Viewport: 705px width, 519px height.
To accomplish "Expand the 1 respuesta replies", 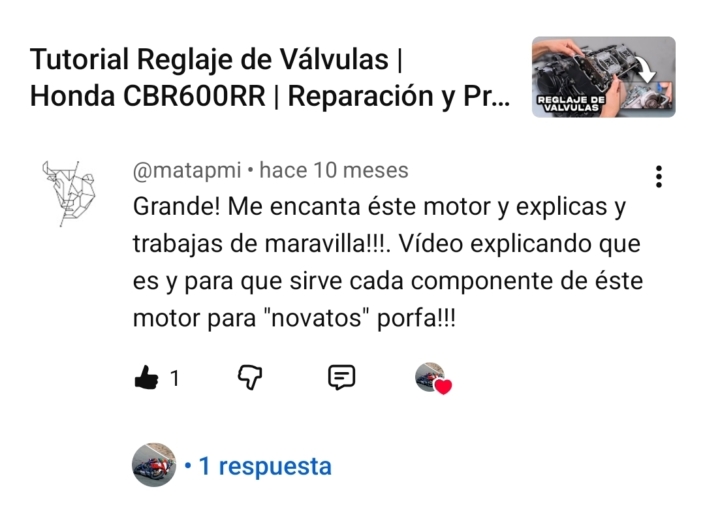I will pos(264,466).
